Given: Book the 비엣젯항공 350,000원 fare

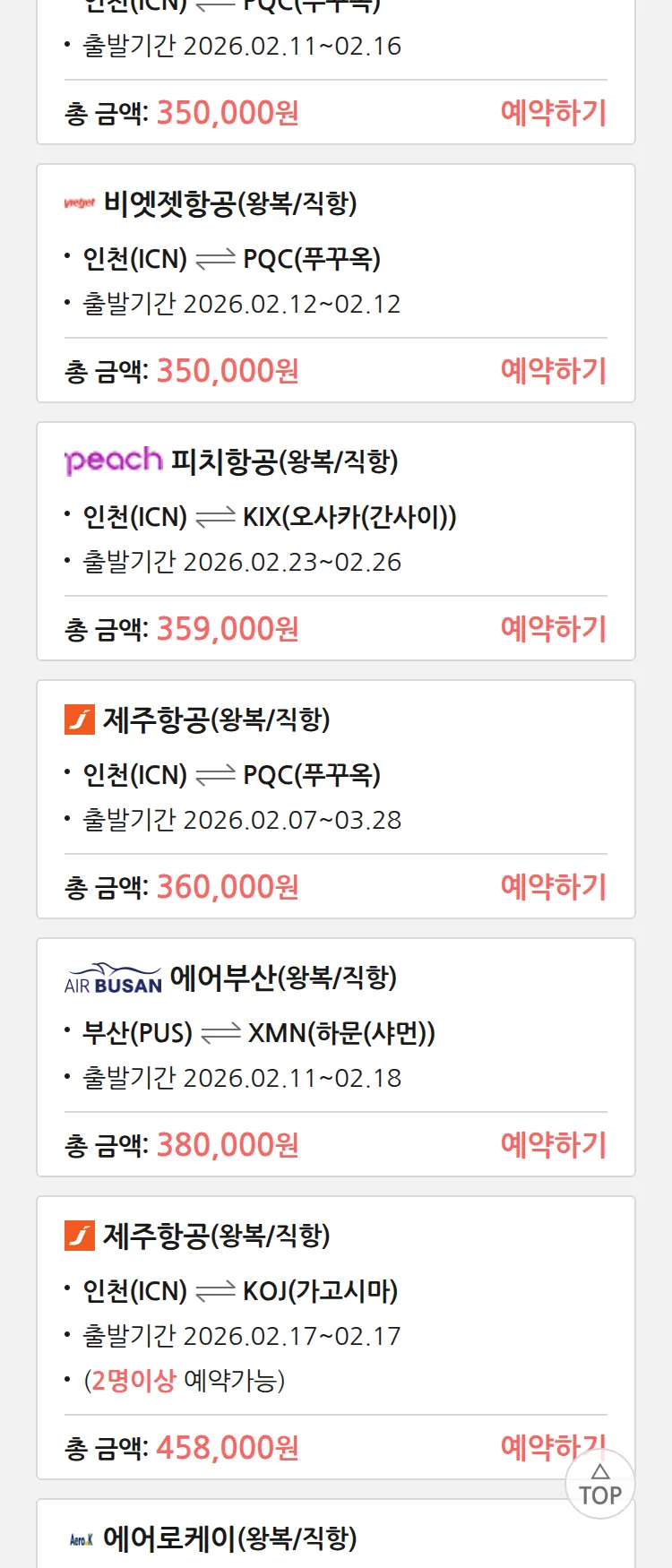Looking at the screenshot, I should [x=553, y=371].
